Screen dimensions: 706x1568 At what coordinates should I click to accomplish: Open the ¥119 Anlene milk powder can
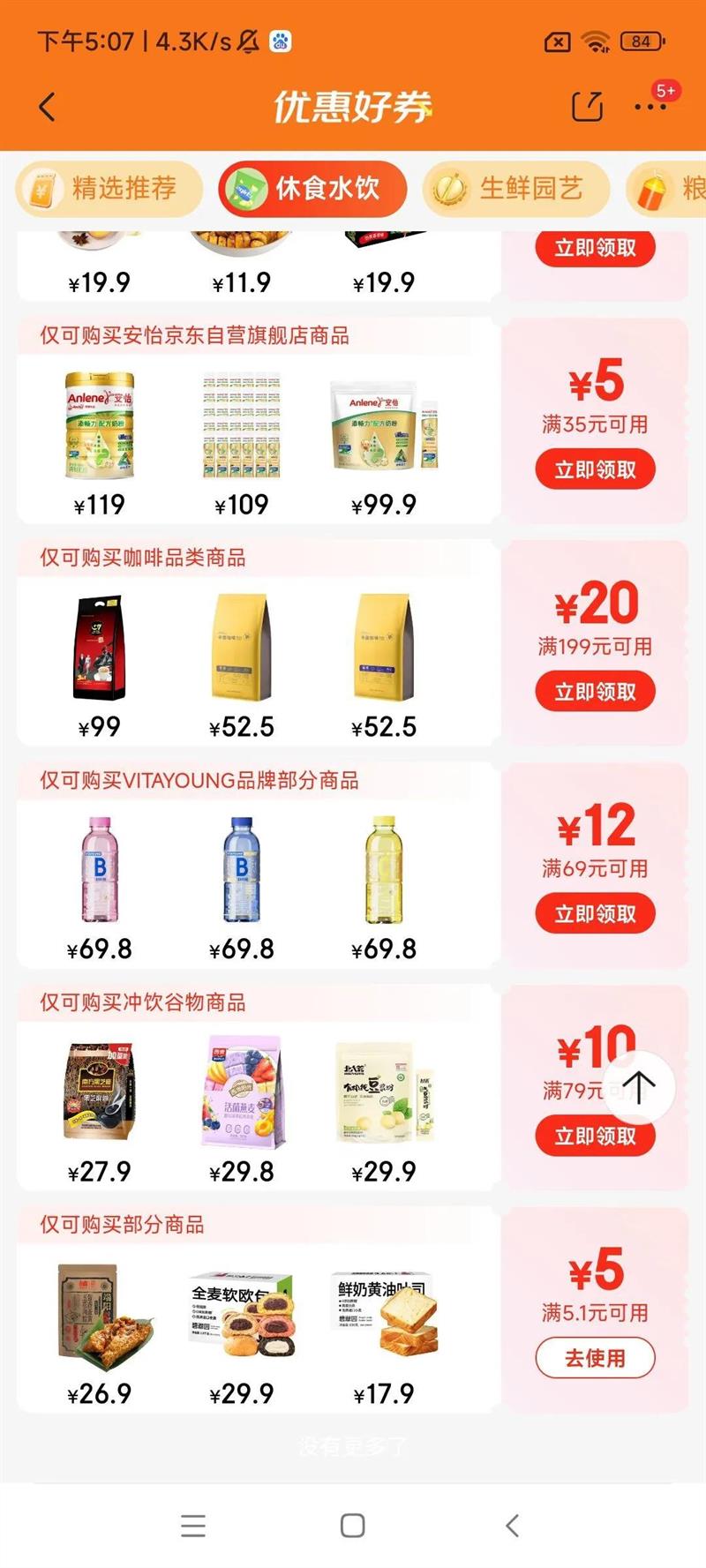(x=100, y=427)
